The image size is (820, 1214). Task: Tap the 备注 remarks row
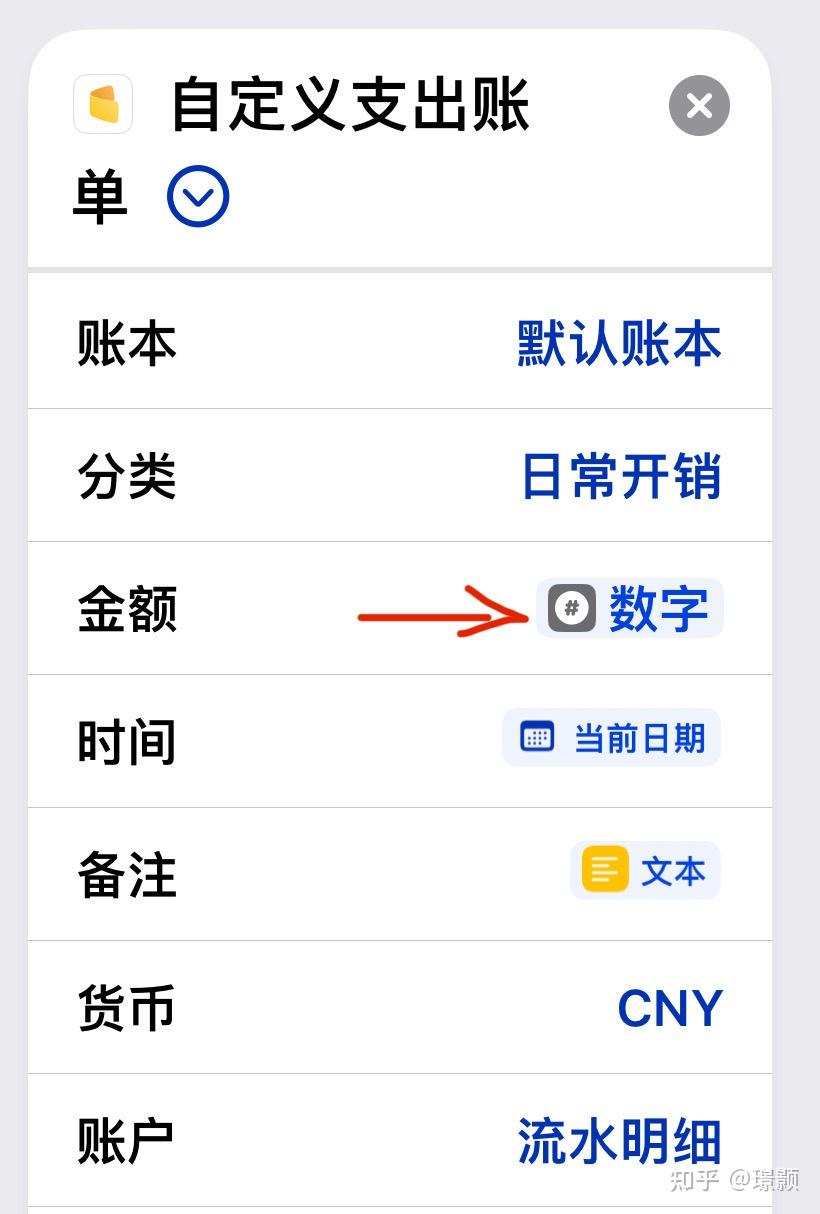pyautogui.click(x=126, y=874)
